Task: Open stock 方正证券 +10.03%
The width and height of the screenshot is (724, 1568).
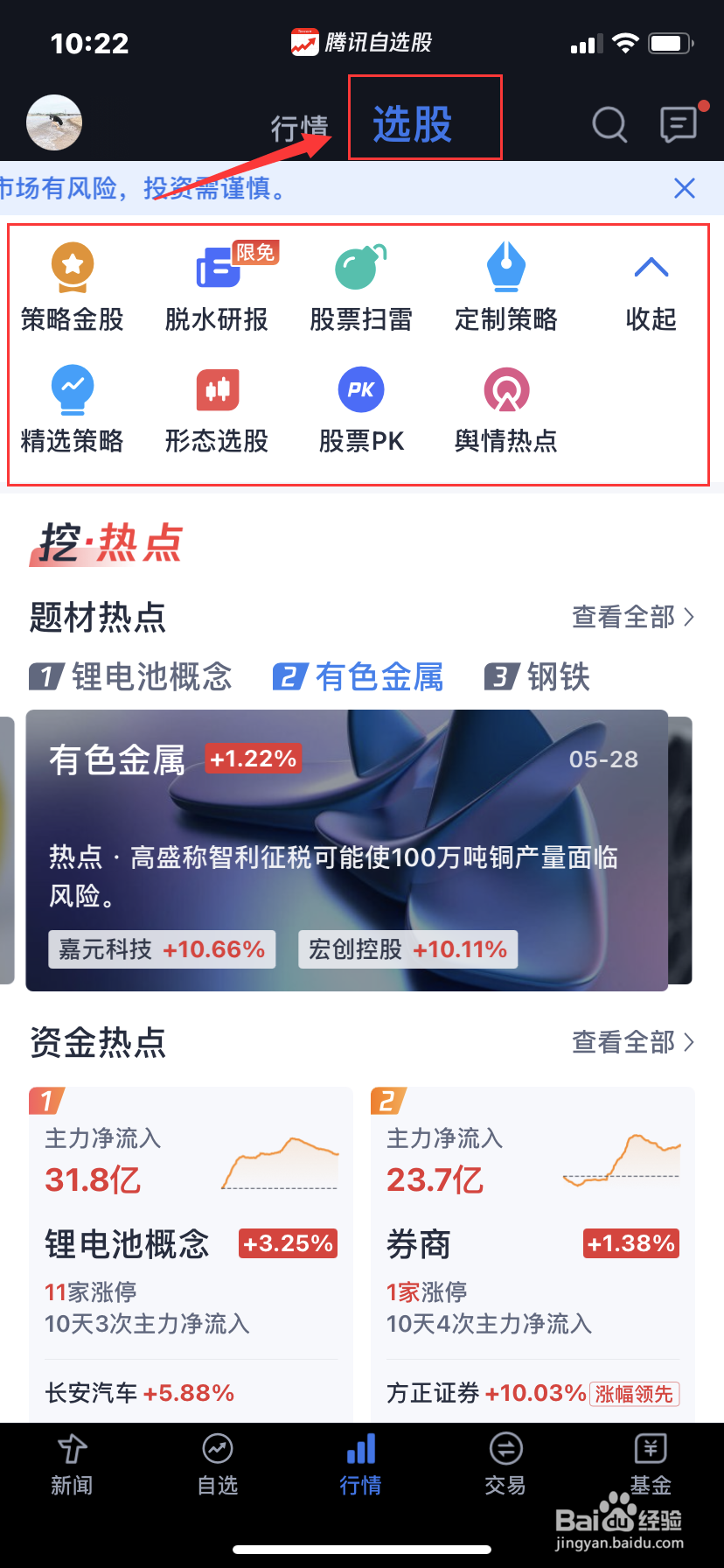Action: tap(490, 1393)
